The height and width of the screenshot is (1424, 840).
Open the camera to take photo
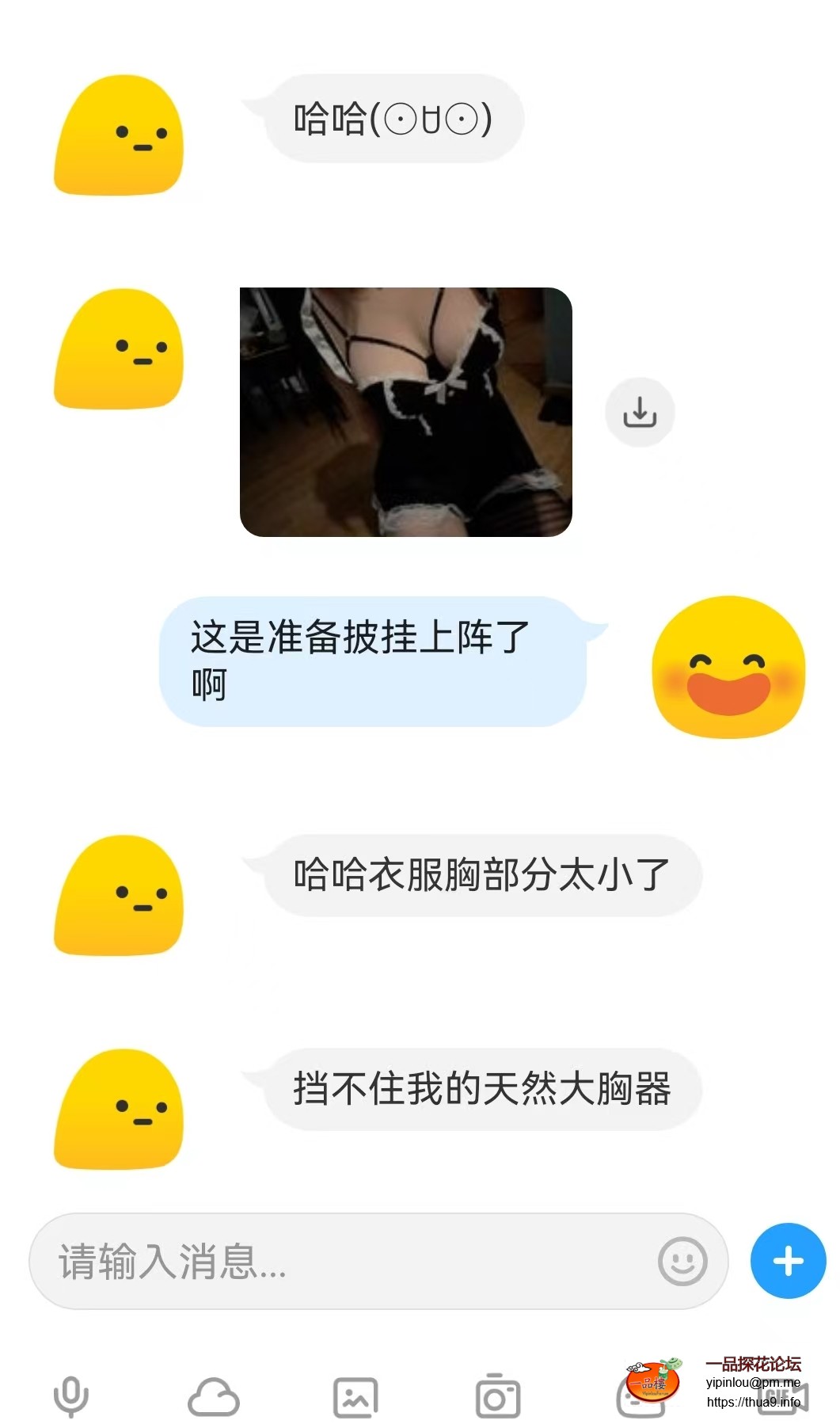pyautogui.click(x=498, y=1397)
